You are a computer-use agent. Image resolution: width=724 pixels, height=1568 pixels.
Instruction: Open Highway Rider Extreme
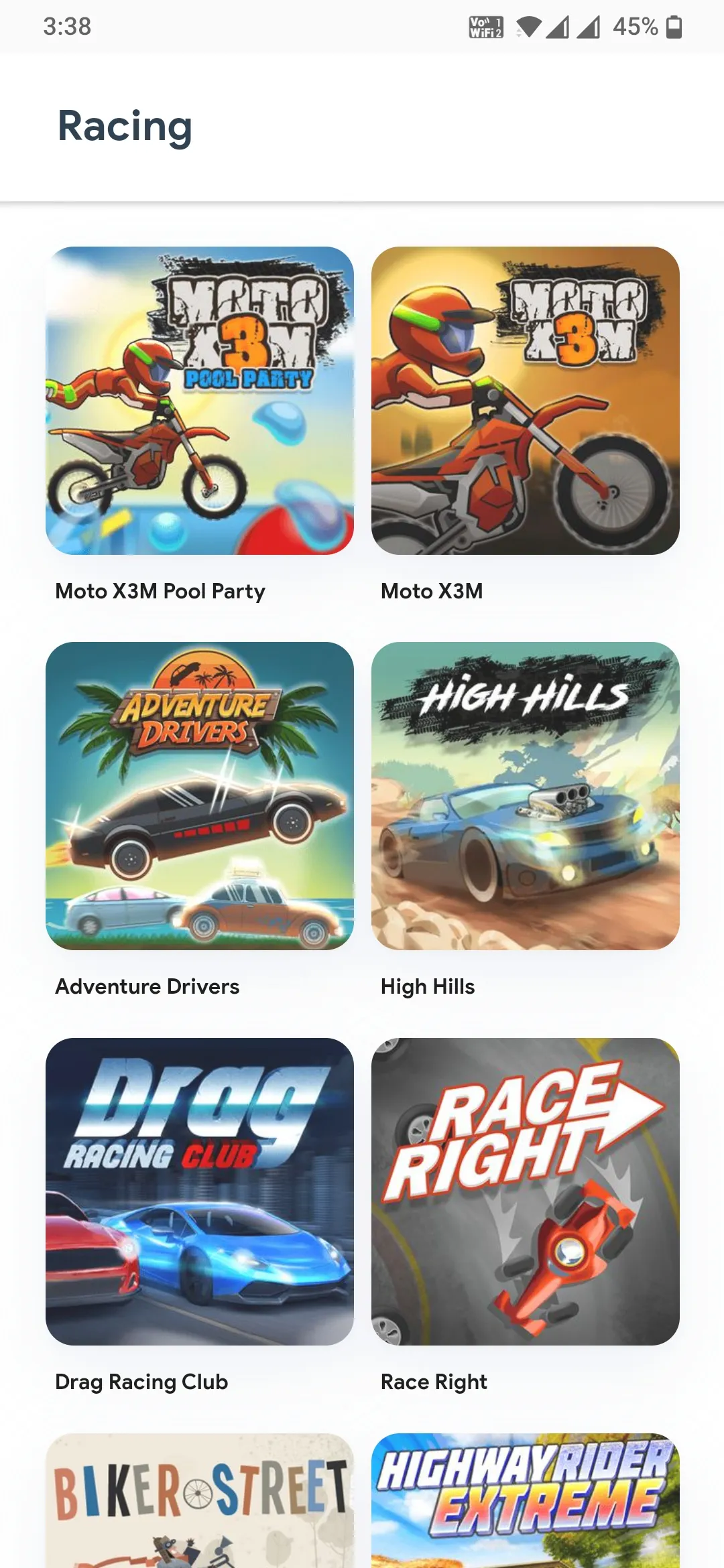coord(526,1501)
